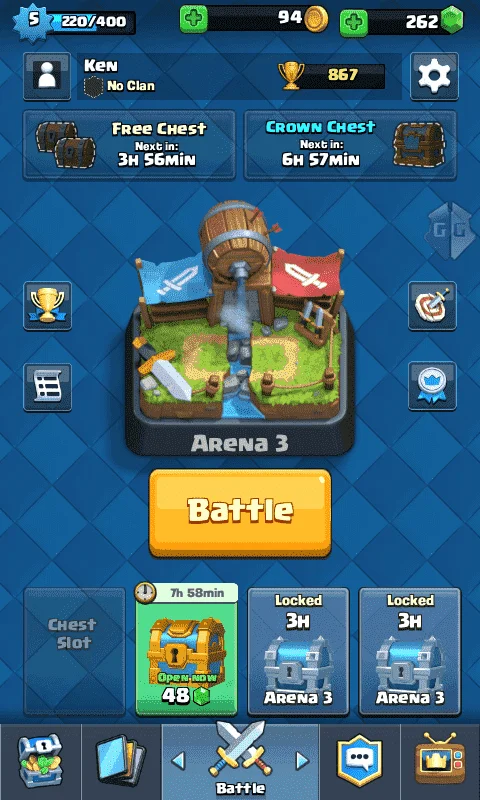Go to the TV Royale tab
The height and width of the screenshot is (800, 480).
click(440, 760)
